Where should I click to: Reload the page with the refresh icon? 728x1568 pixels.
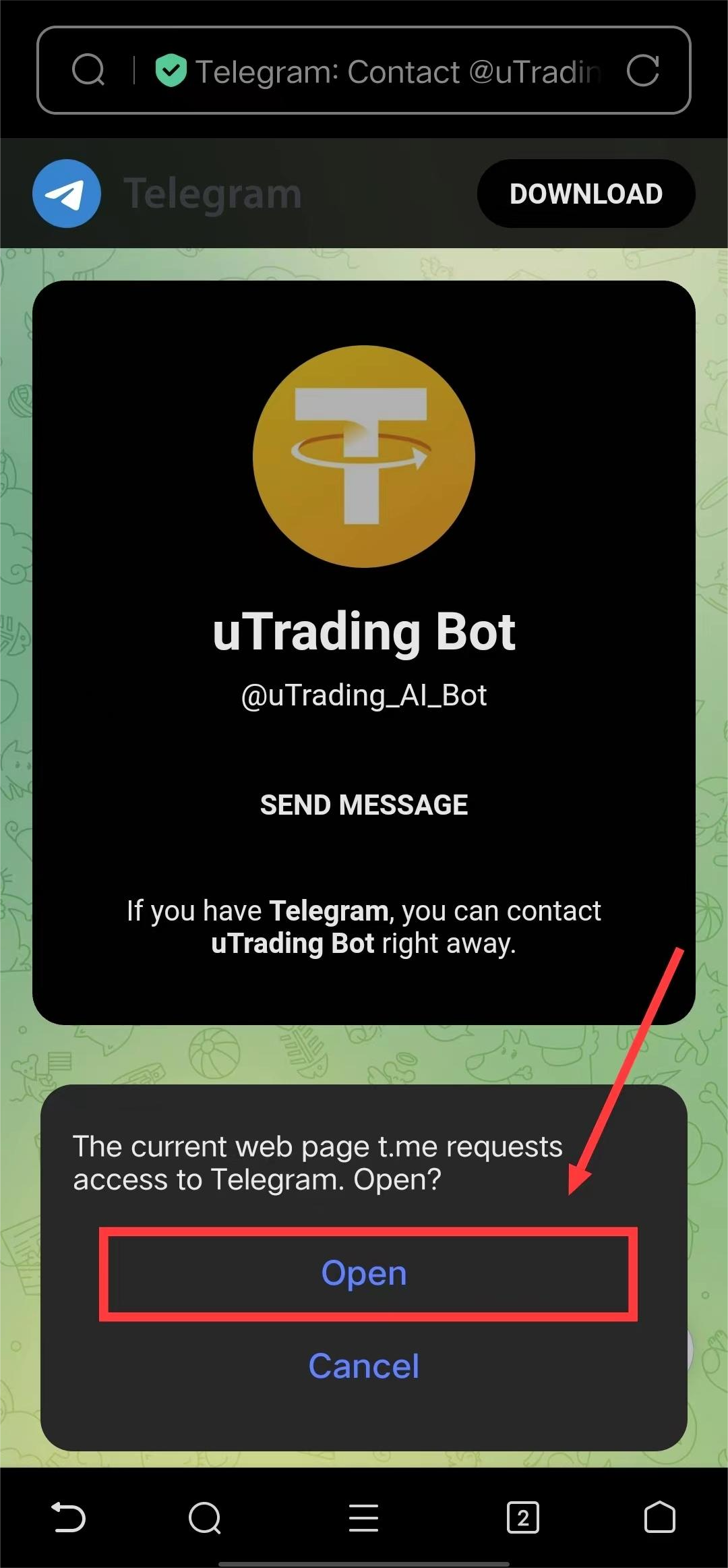tap(642, 71)
